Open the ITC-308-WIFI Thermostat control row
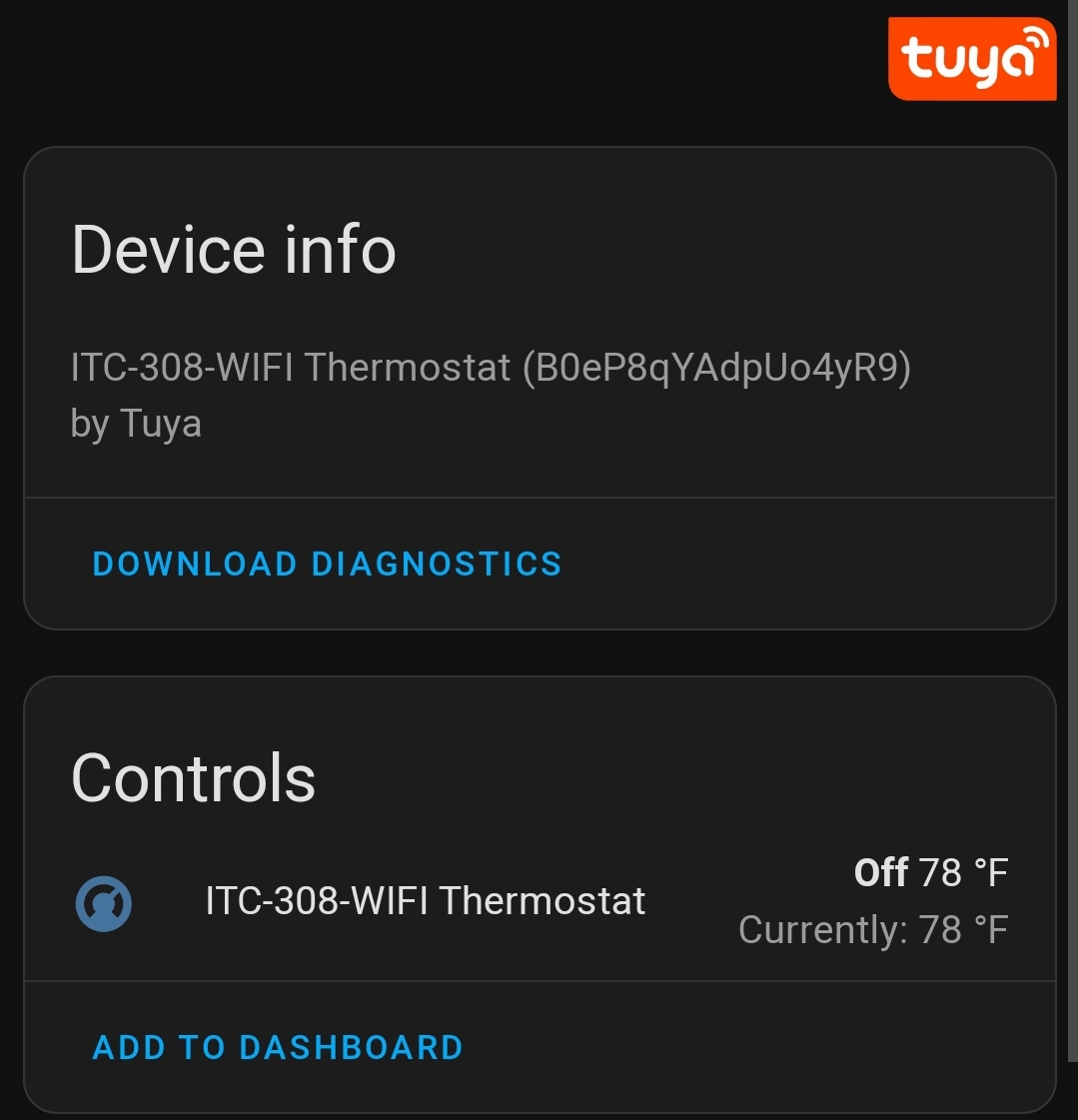Image resolution: width=1078 pixels, height=1120 pixels. point(426,901)
